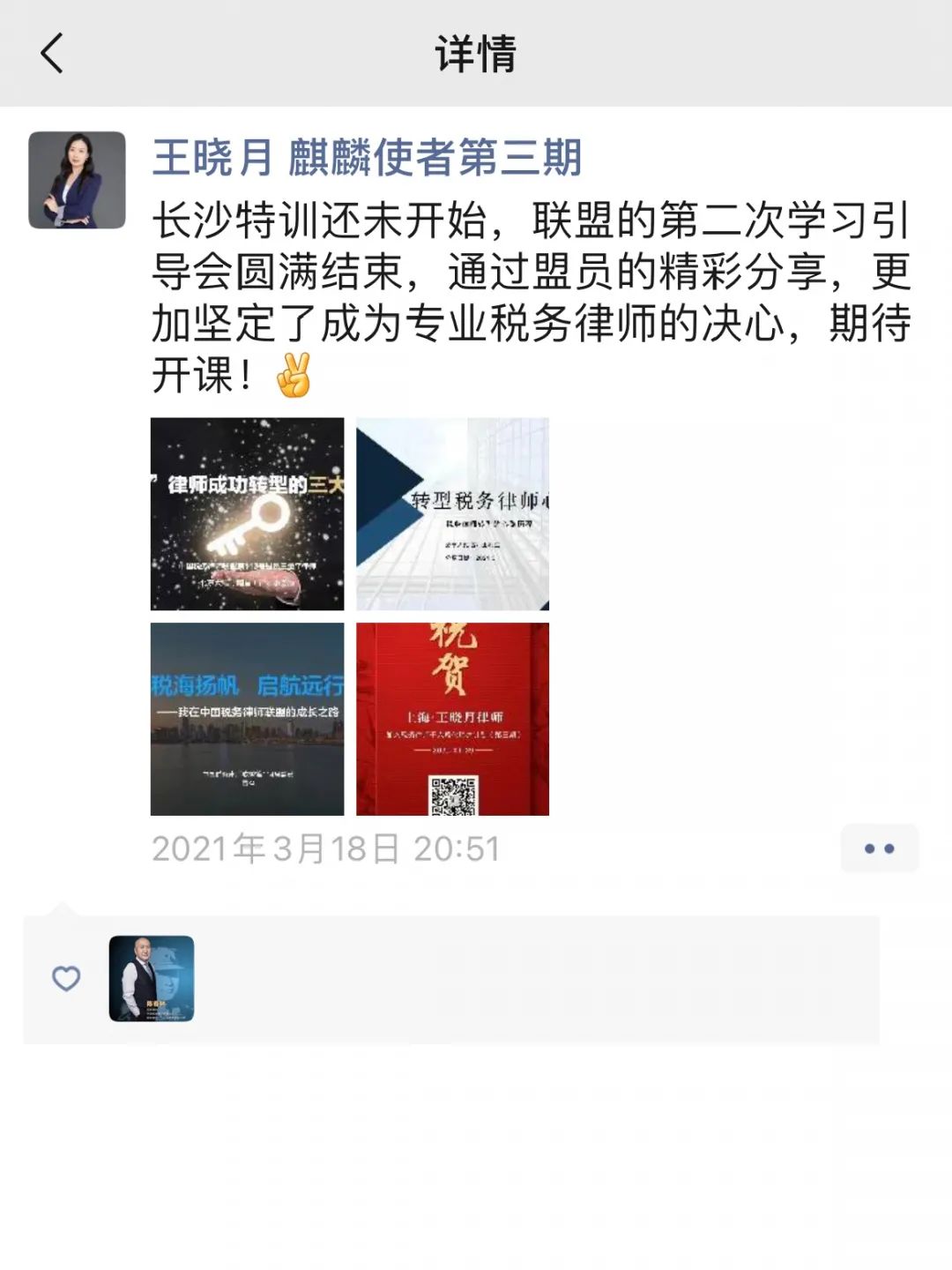Open the 转型税务律师 slide image
The image size is (952, 1270).
(452, 514)
